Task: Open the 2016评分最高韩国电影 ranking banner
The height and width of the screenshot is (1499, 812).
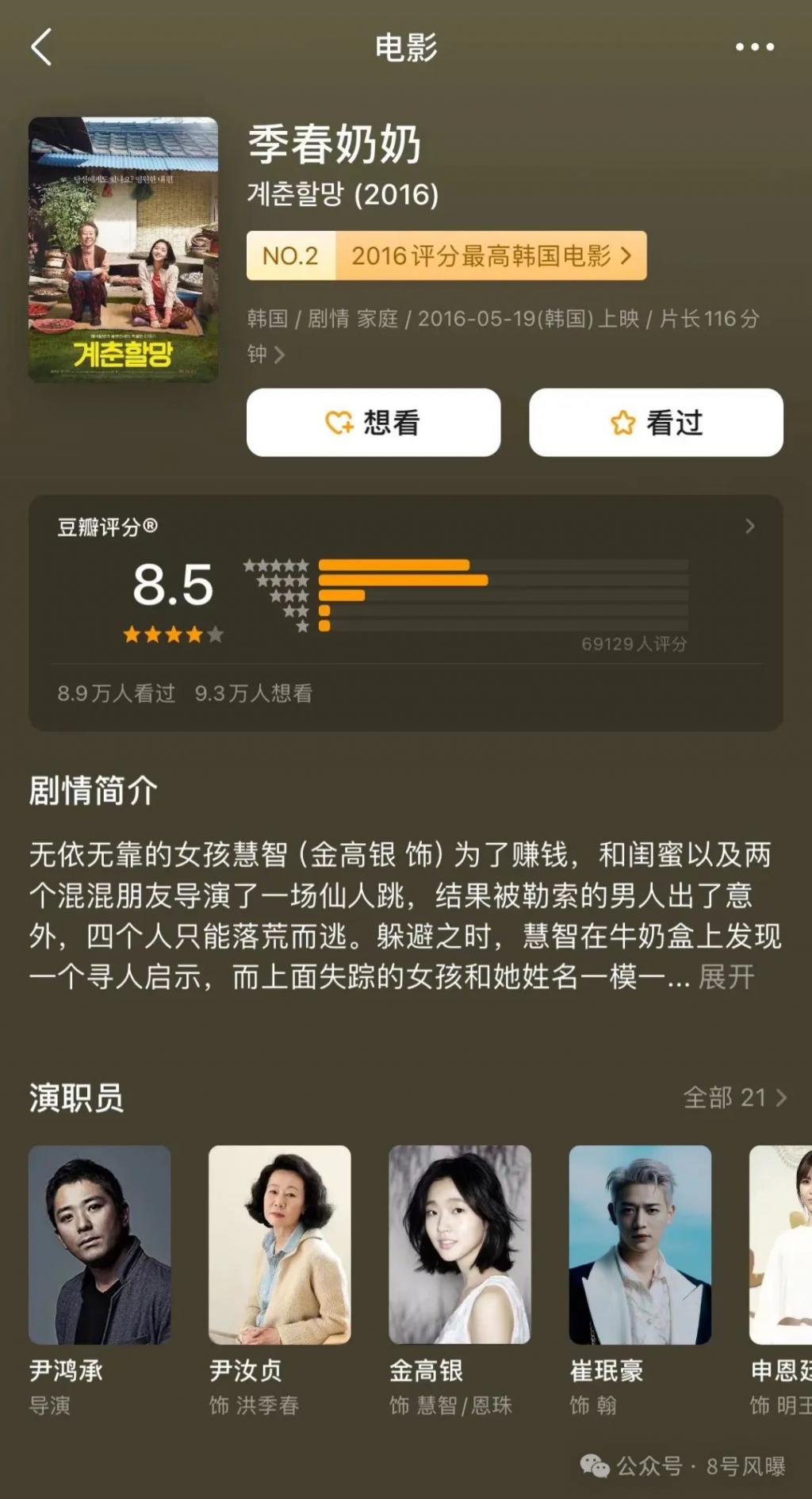Action: click(x=446, y=255)
